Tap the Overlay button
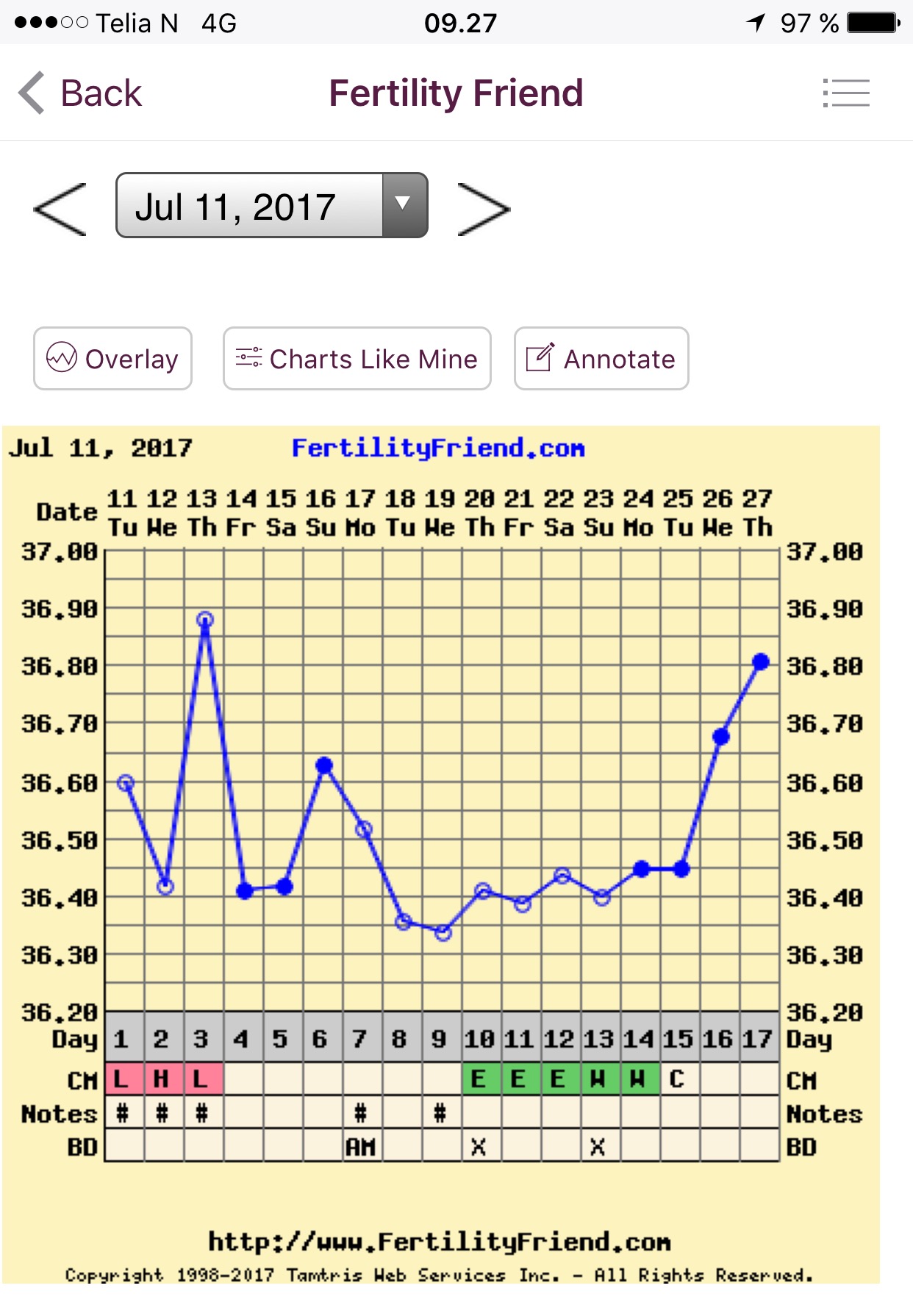 [112, 359]
